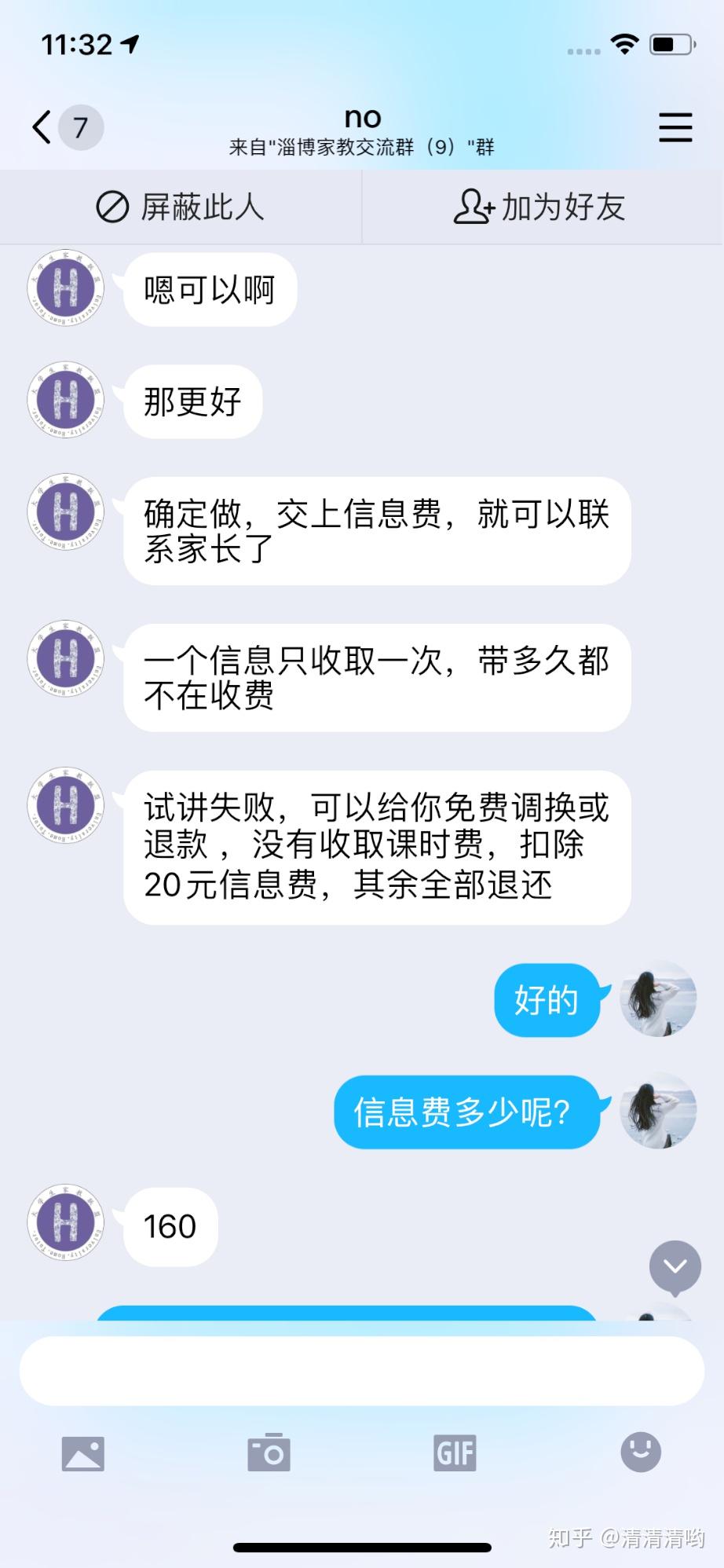
Task: Open the chat settings hamburger menu
Action: pyautogui.click(x=675, y=127)
